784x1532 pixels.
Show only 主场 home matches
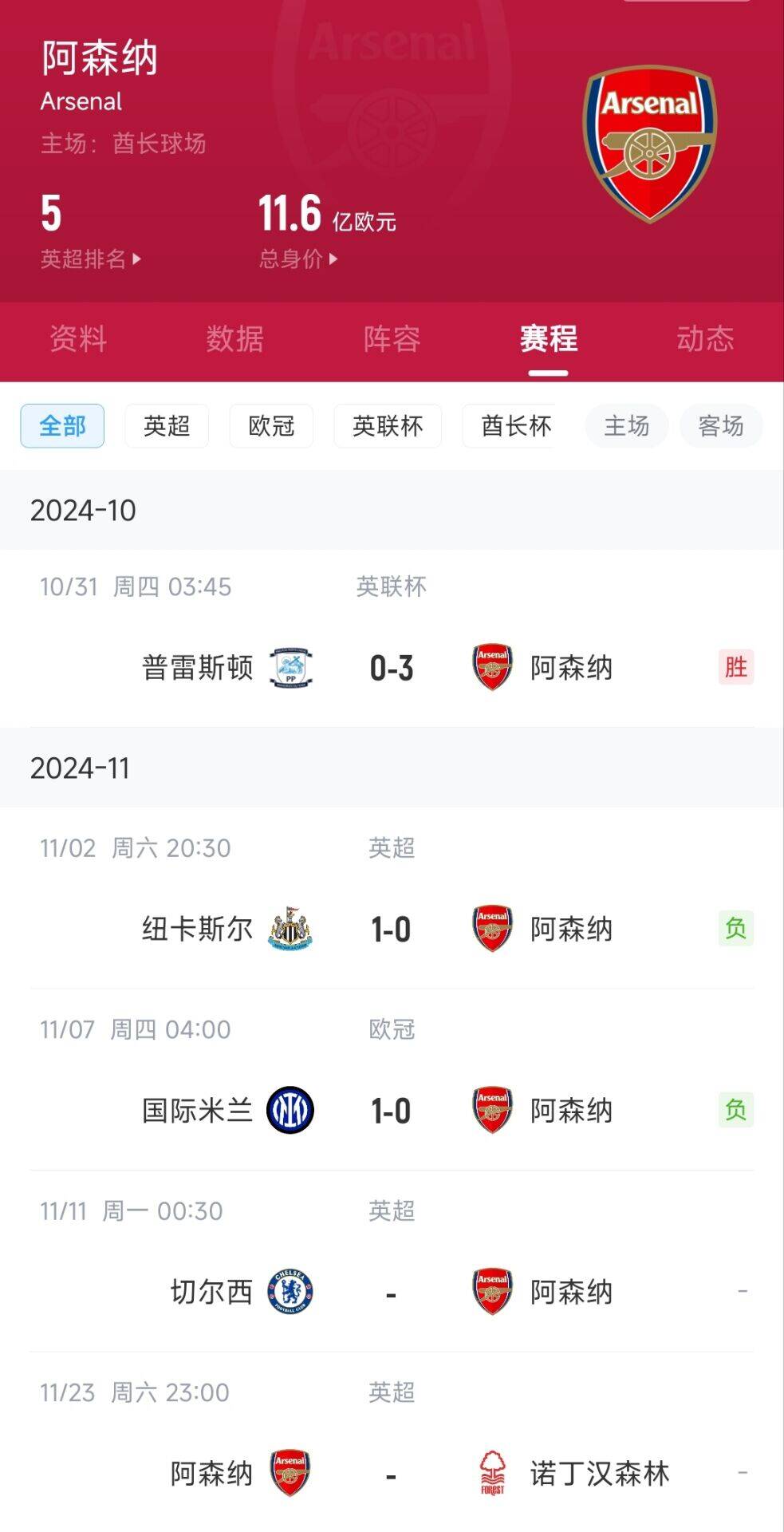coord(626,426)
